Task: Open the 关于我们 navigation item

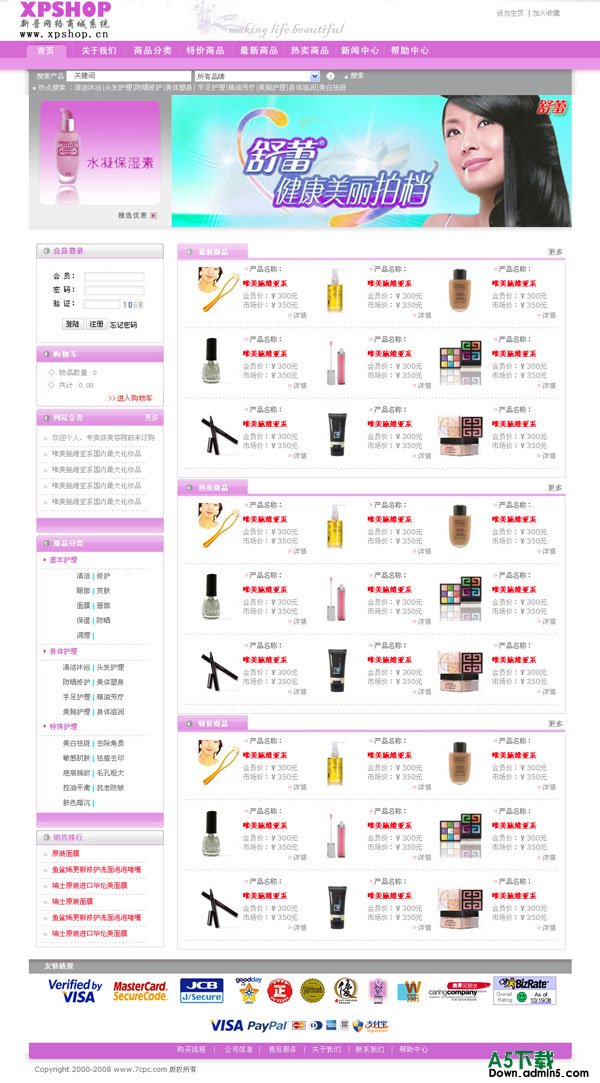Action: click(99, 50)
